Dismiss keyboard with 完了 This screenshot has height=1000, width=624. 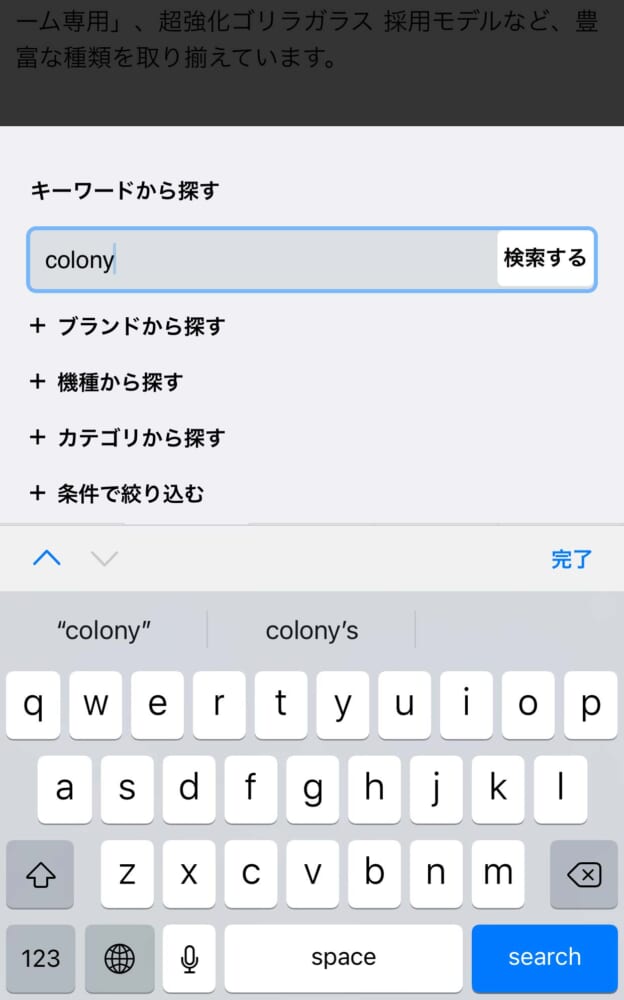point(571,559)
